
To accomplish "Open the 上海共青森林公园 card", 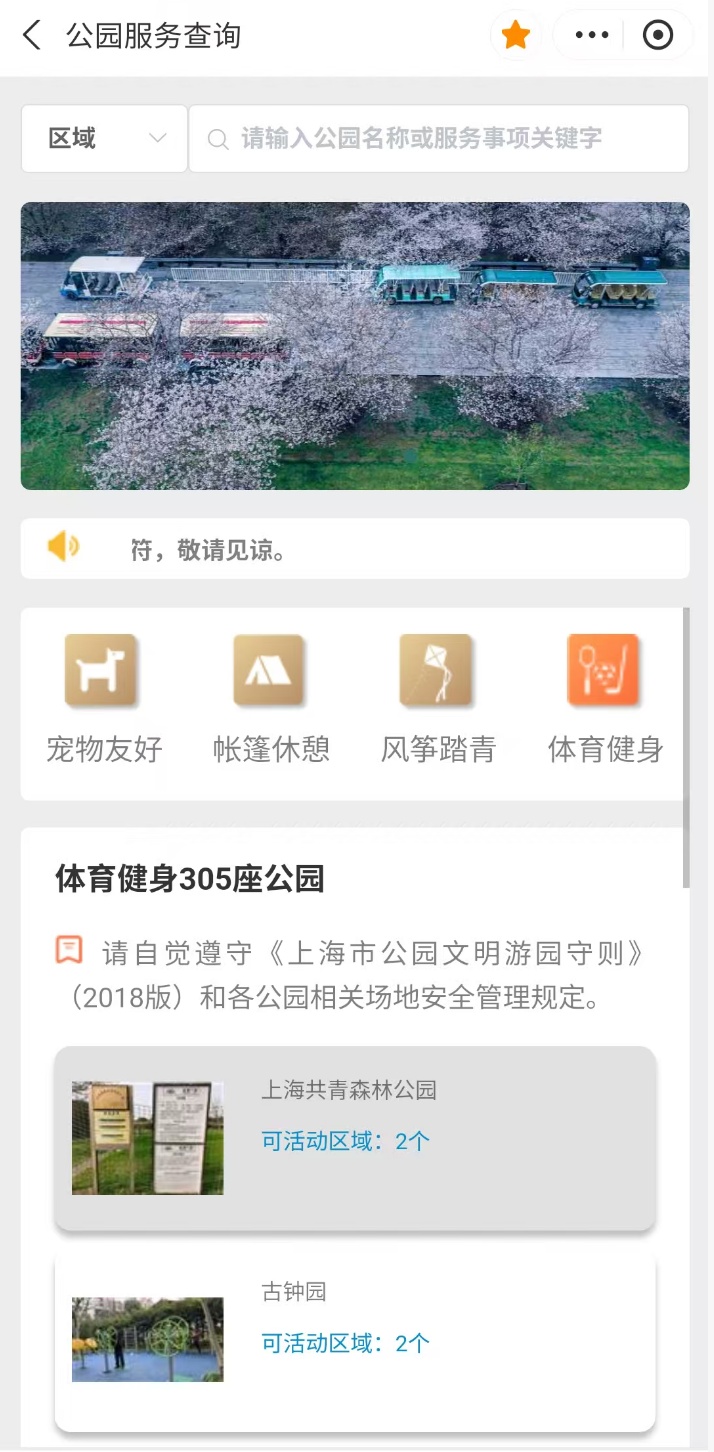I will click(x=355, y=1138).
